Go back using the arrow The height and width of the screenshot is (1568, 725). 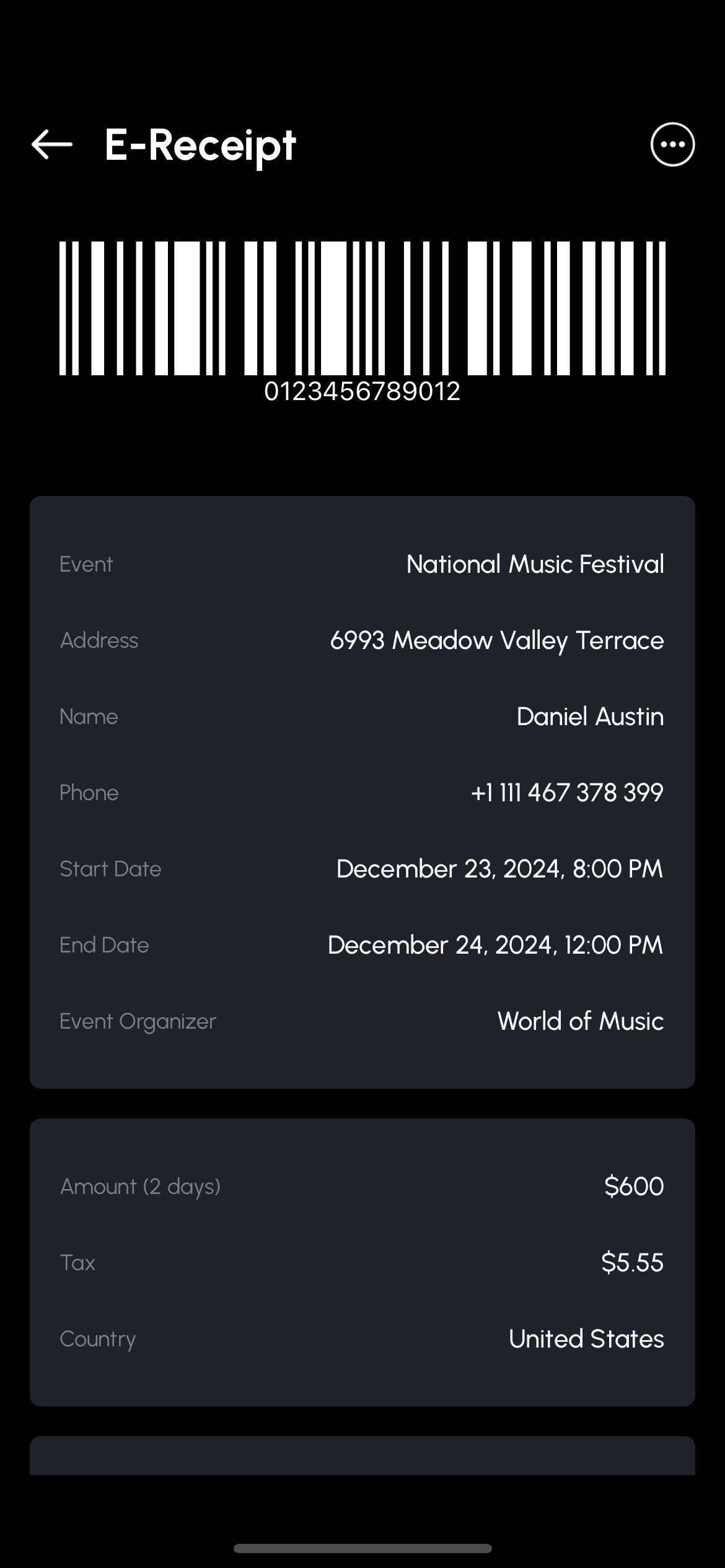coord(52,144)
